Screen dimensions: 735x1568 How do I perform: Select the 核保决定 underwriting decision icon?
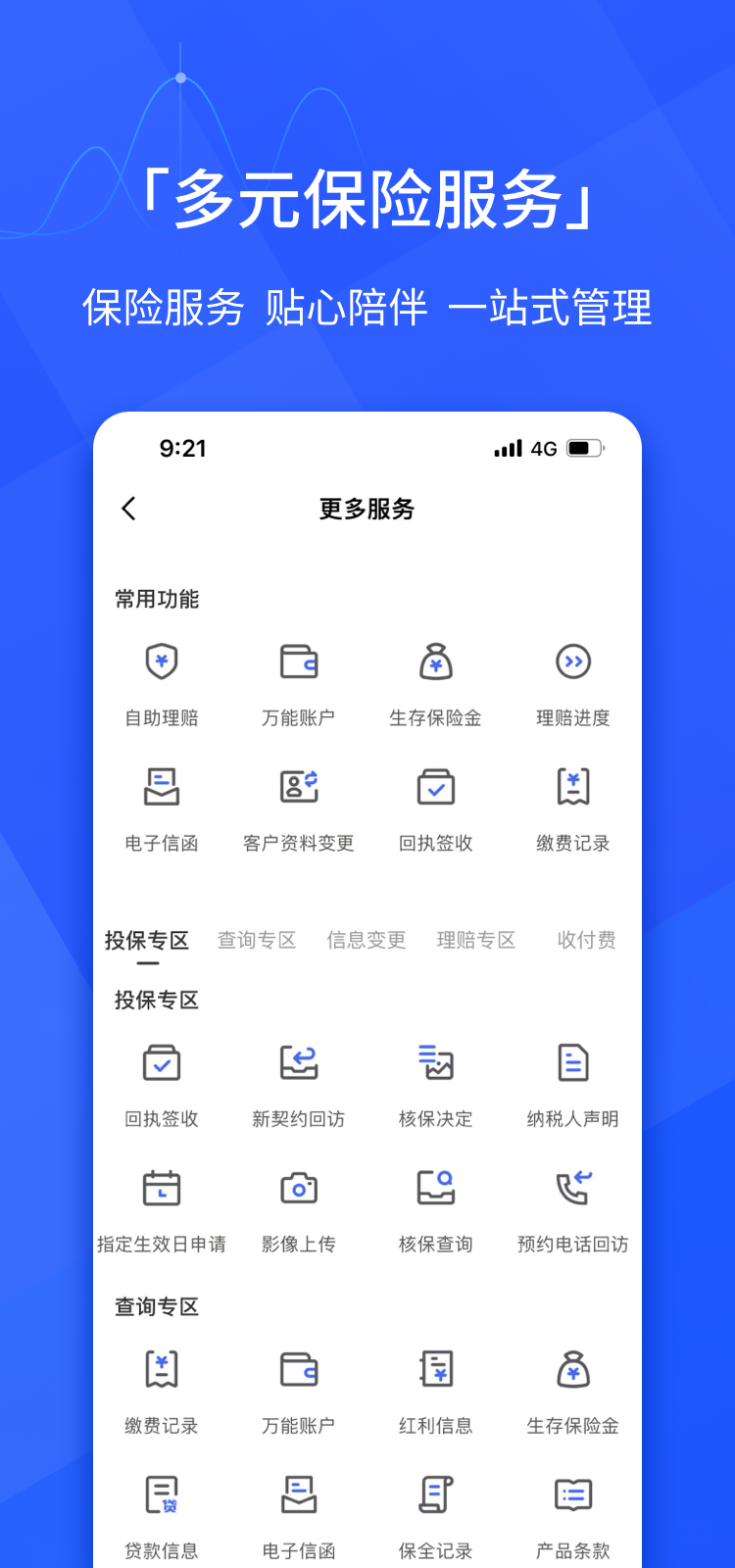click(435, 1083)
